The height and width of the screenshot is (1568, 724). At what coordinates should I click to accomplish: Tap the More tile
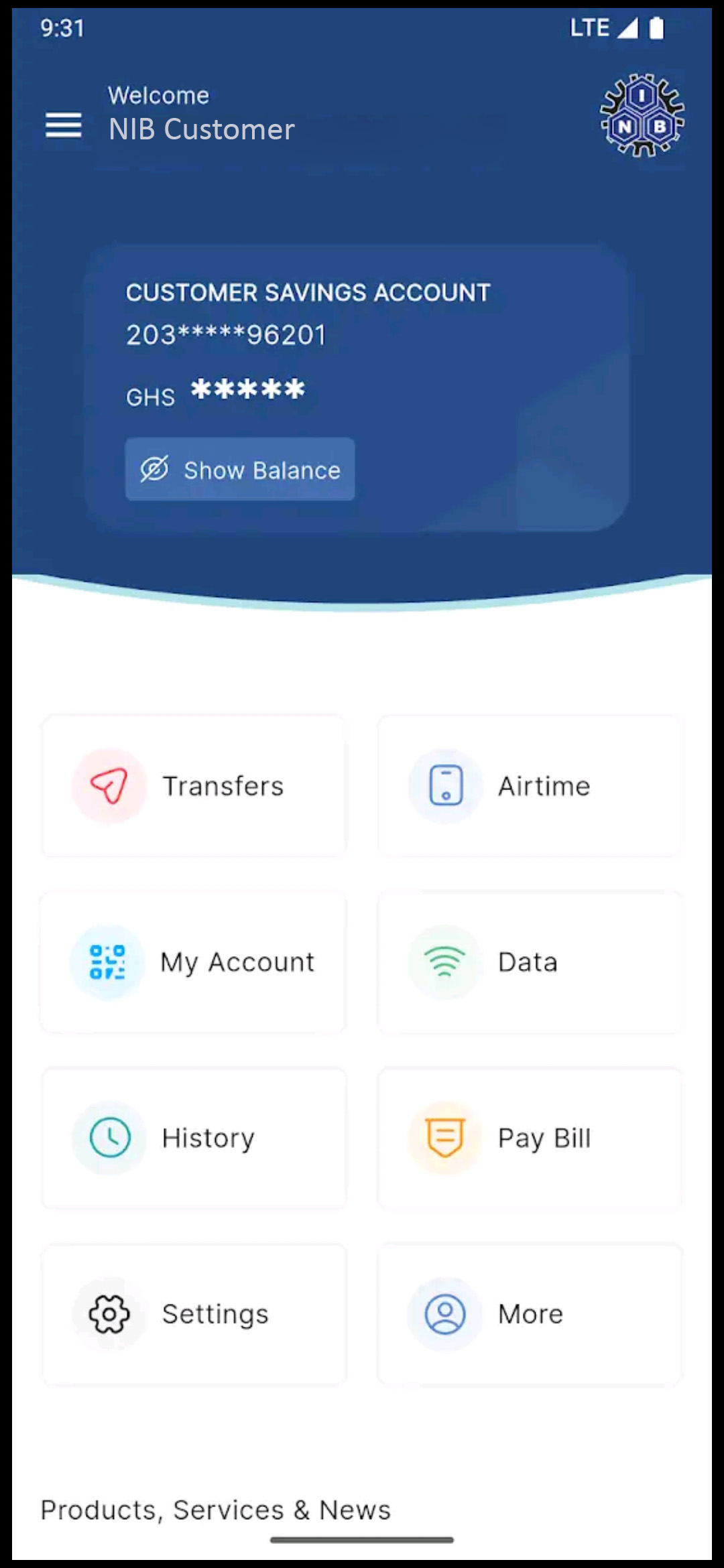[x=530, y=1314]
